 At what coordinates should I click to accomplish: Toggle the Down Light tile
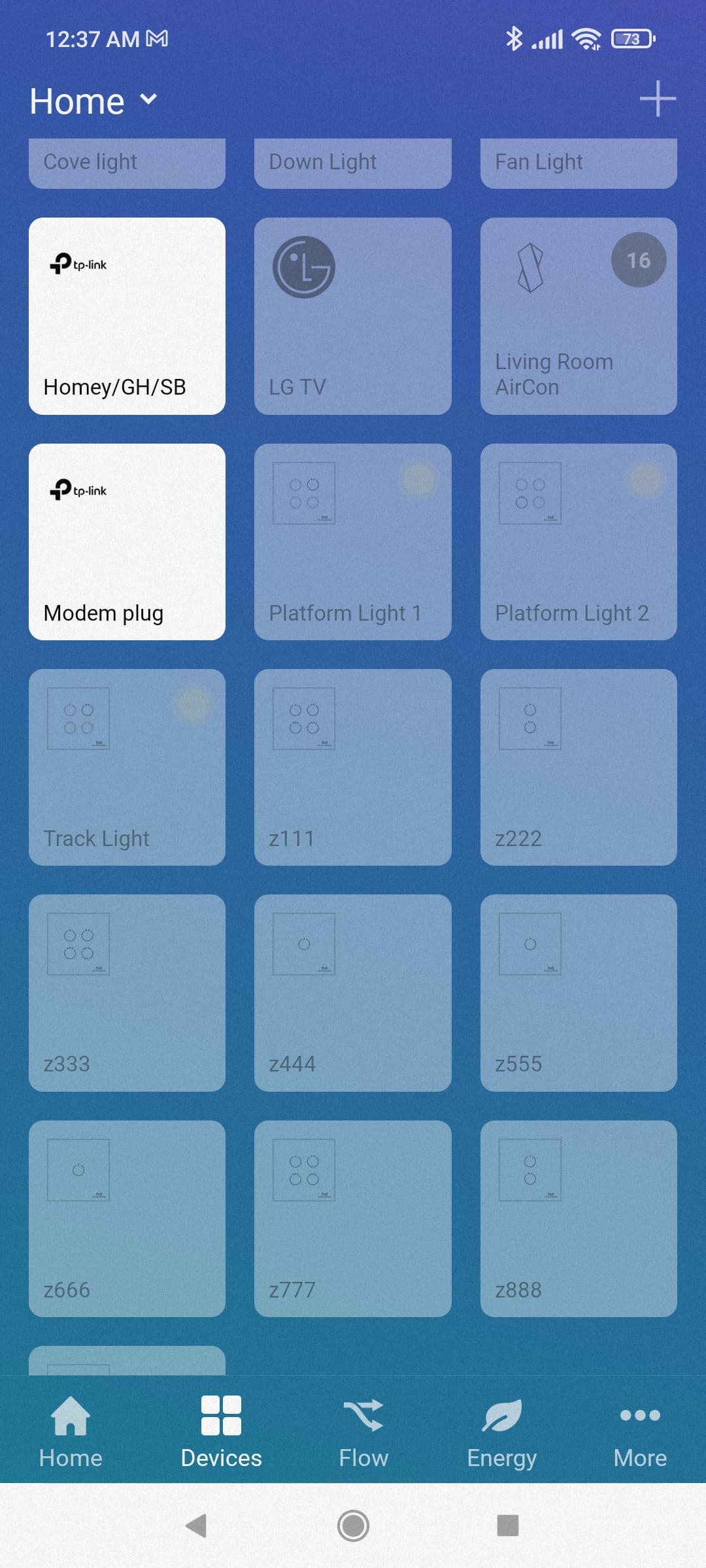[x=352, y=163]
